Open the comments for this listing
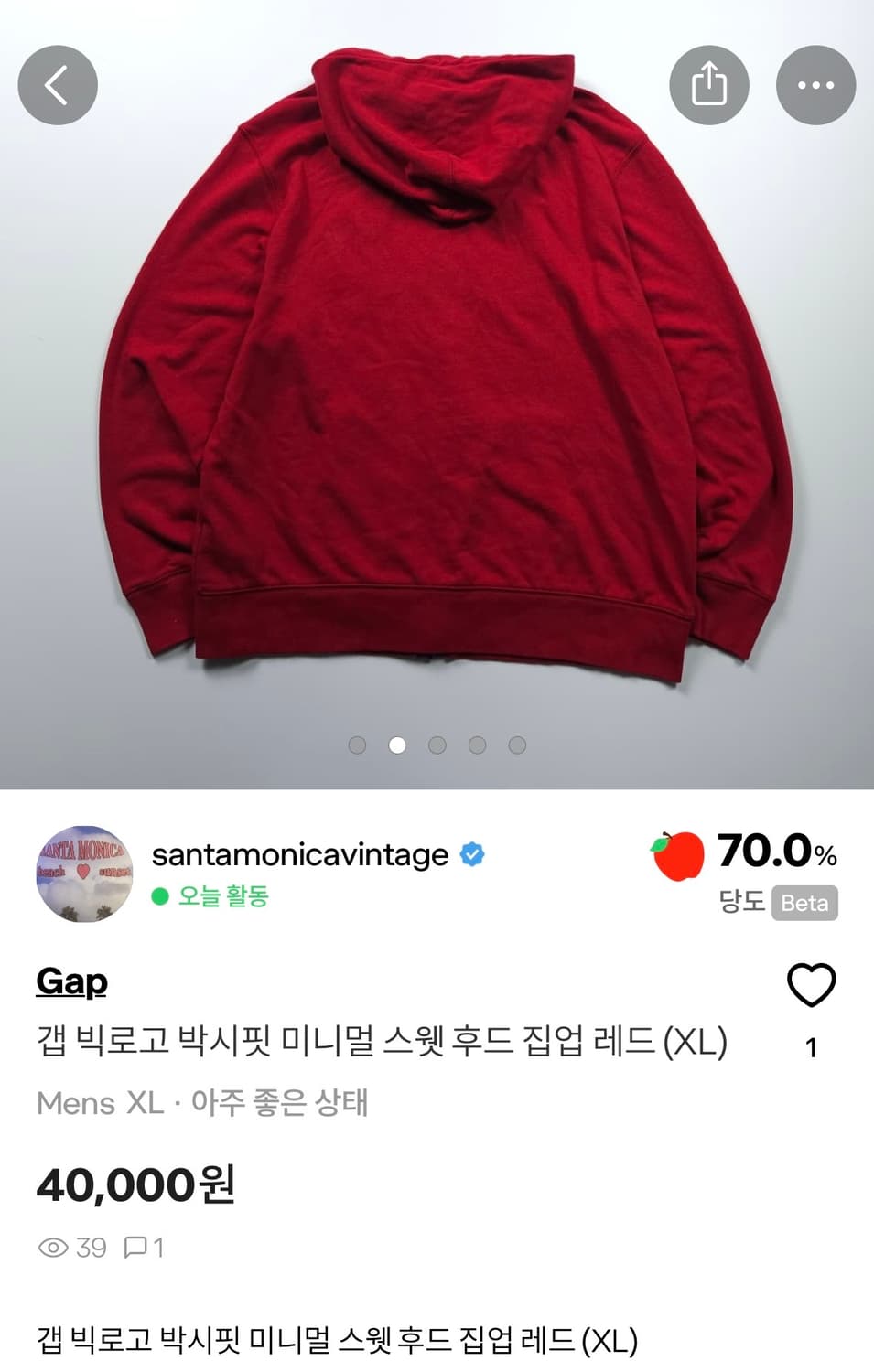The height and width of the screenshot is (1372, 874). [135, 1246]
